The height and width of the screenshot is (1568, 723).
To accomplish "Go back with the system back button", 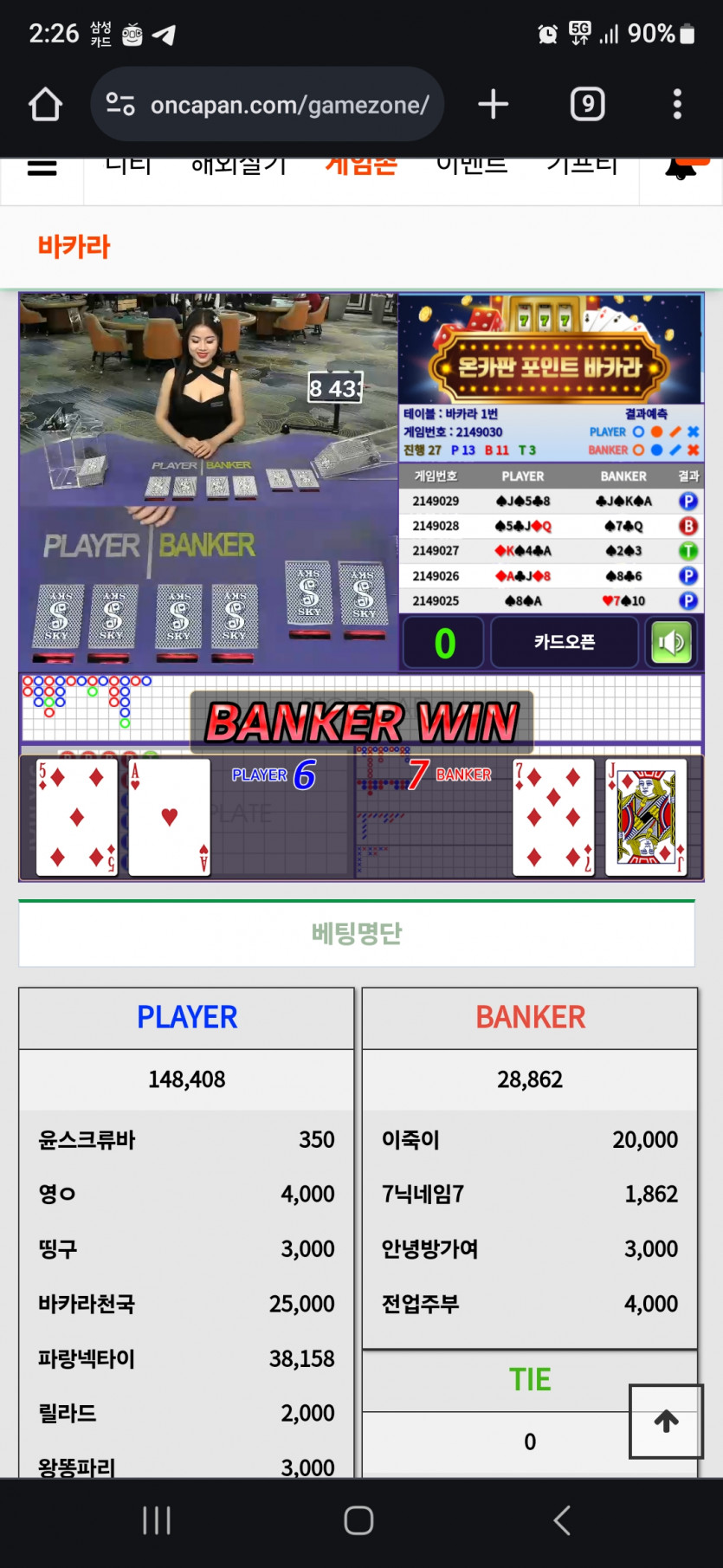I will click(562, 1520).
